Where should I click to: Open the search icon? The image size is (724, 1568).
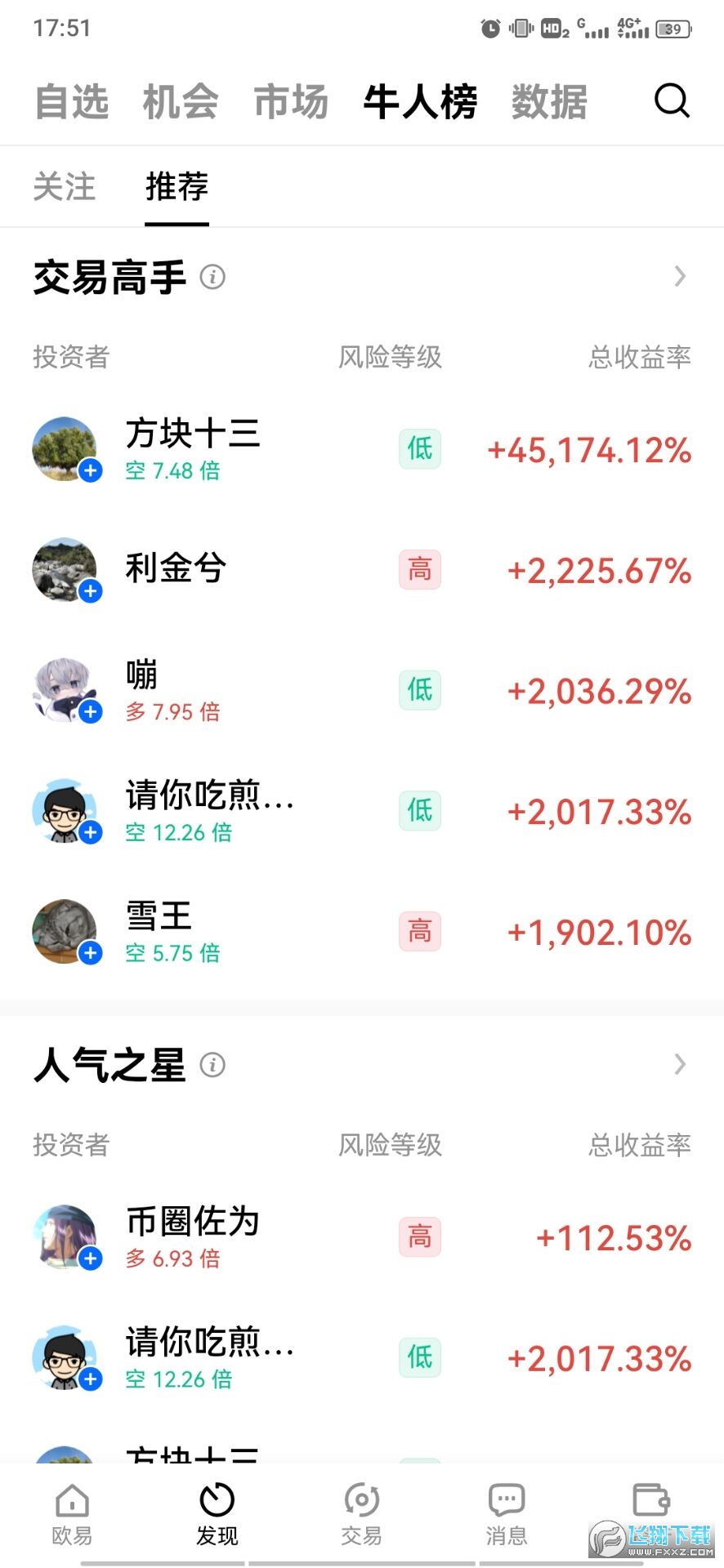671,101
